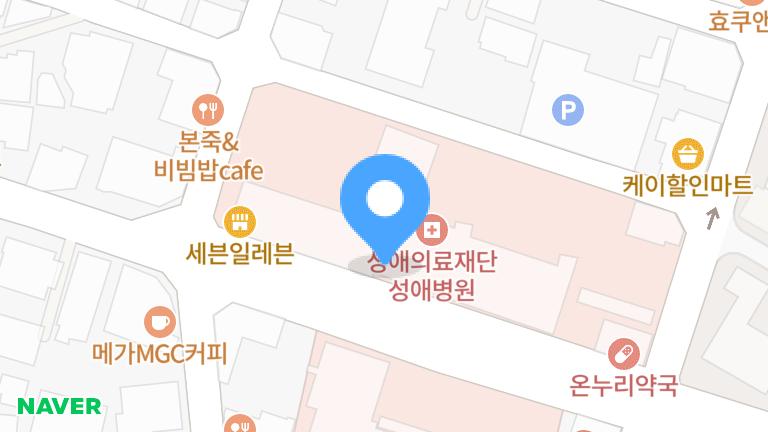The image size is (768, 432).
Task: Tap the parking lot P marker
Action: (x=568, y=110)
